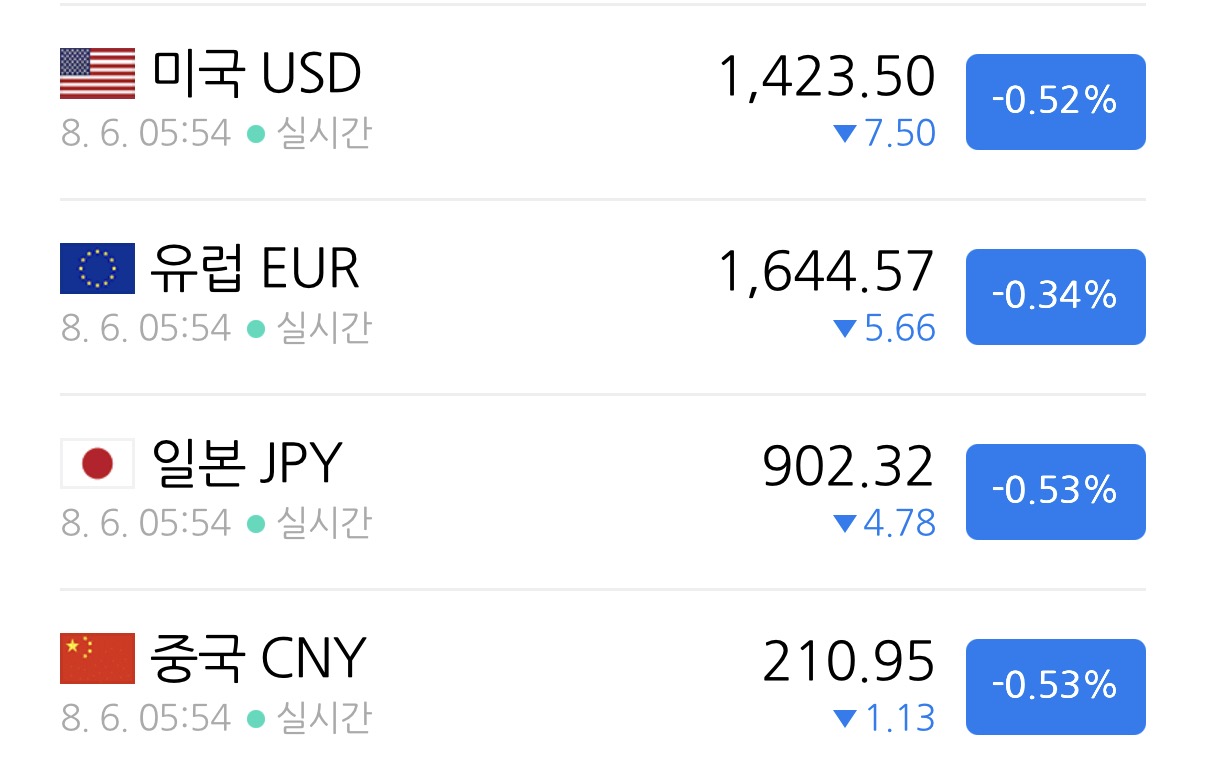
Task: Open the 일본 JPY exchange rate row
Action: [x=603, y=492]
